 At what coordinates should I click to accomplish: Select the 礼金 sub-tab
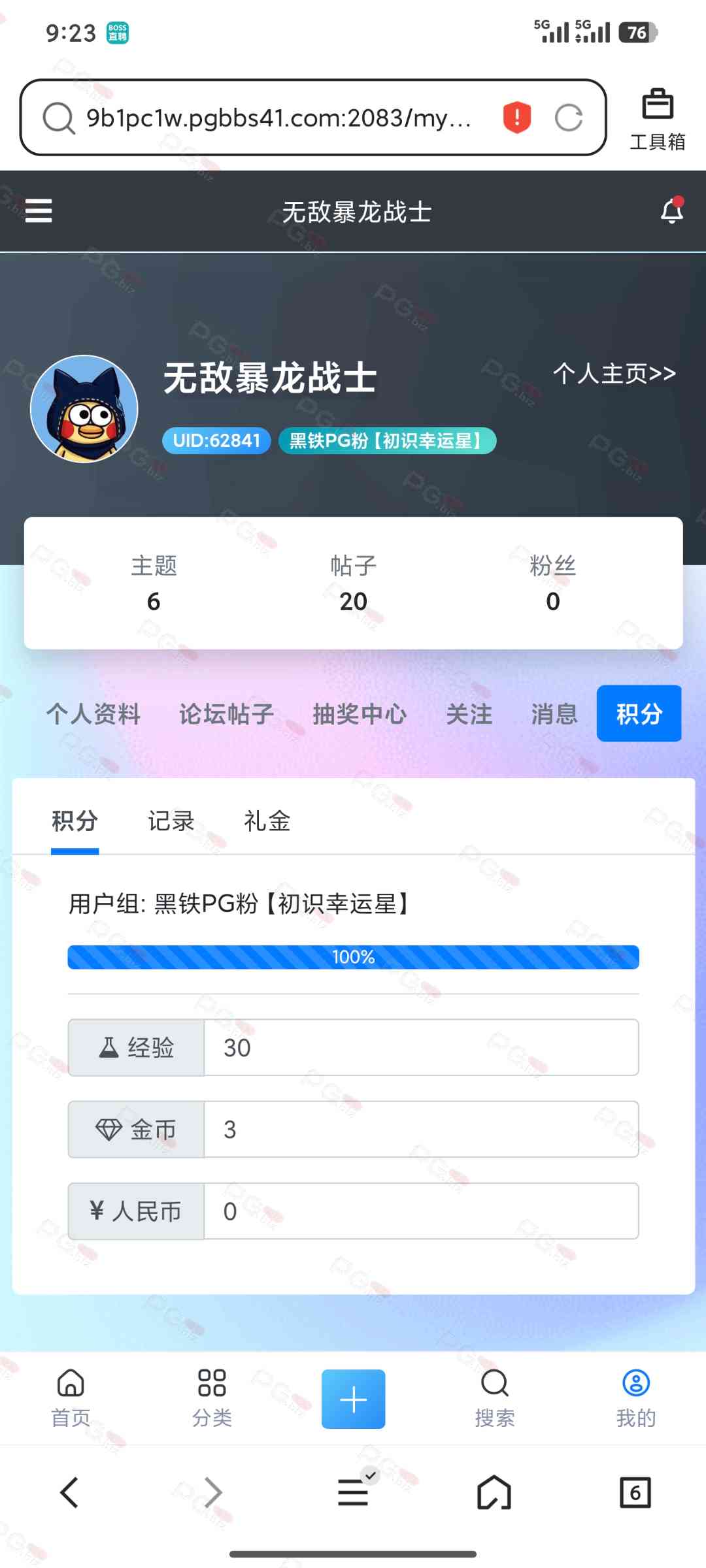267,821
